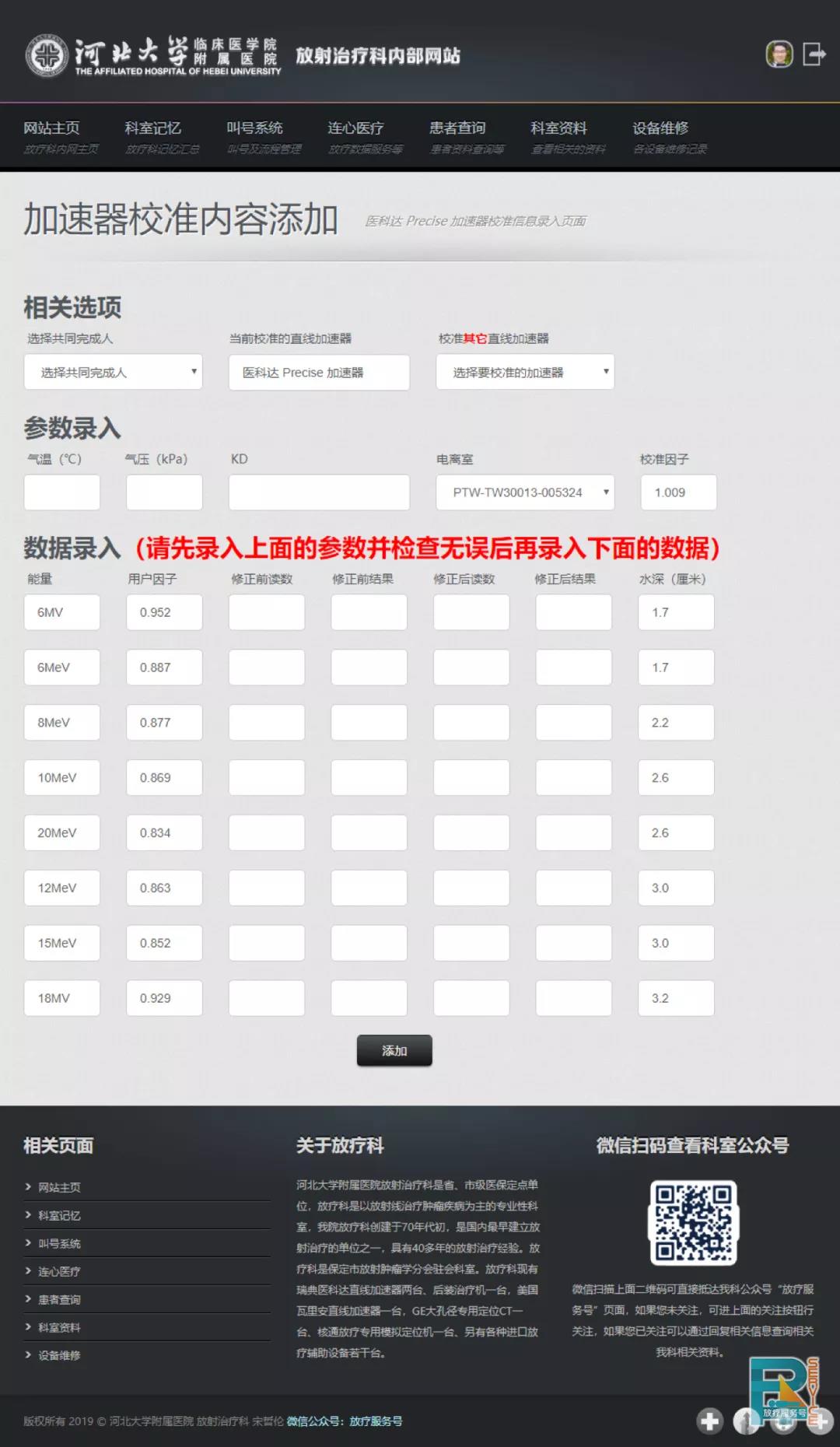
Task: Open 连心医疗 in the nav bar
Action: pos(355,128)
